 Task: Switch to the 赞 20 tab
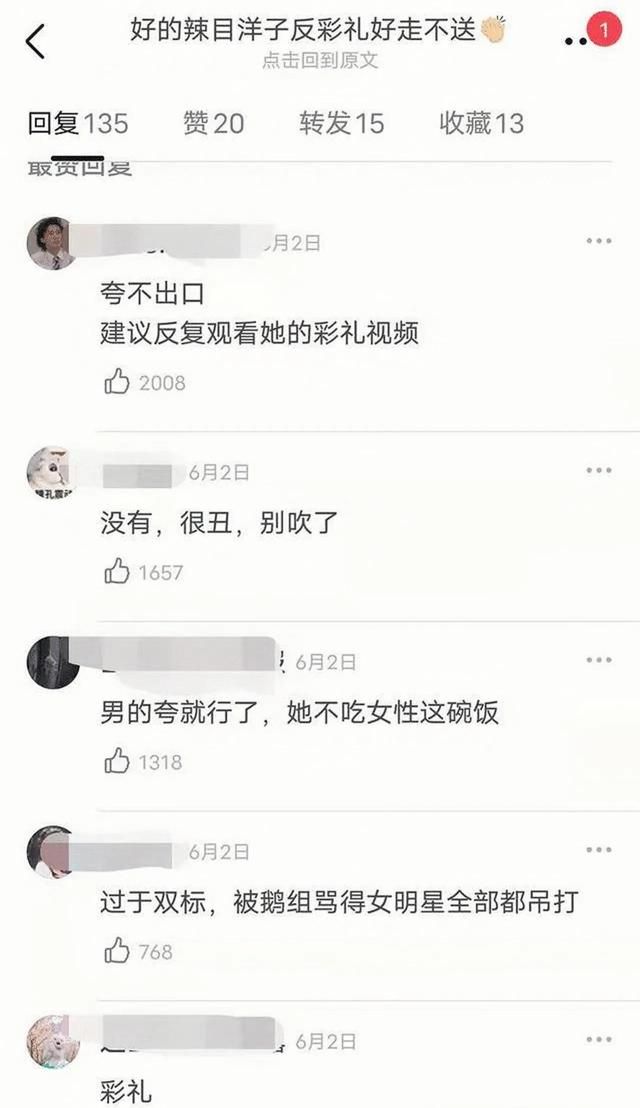(213, 124)
